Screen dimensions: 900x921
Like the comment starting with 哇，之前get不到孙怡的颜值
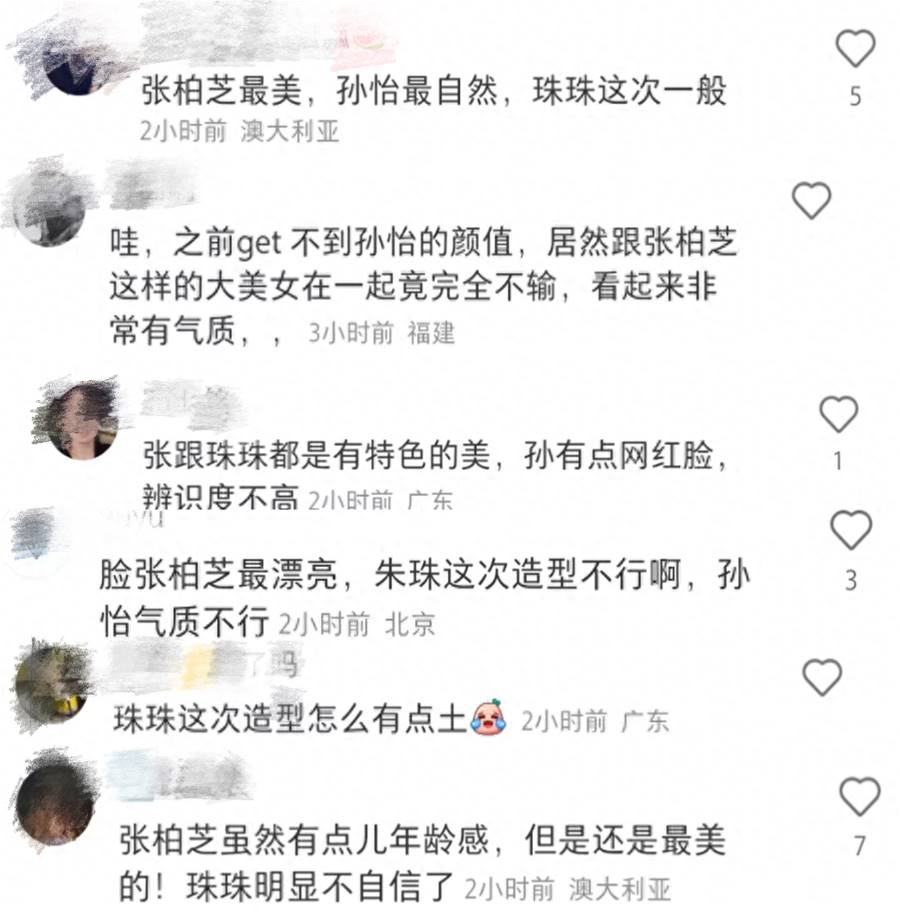(811, 201)
